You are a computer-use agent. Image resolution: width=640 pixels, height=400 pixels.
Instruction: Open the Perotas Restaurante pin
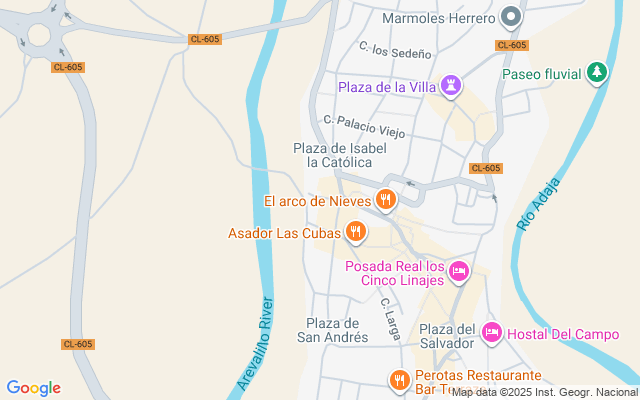click(x=399, y=378)
